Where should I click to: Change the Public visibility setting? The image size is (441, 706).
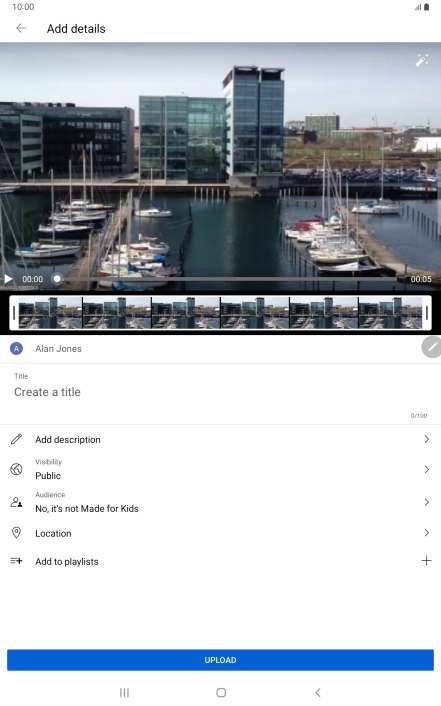220,470
